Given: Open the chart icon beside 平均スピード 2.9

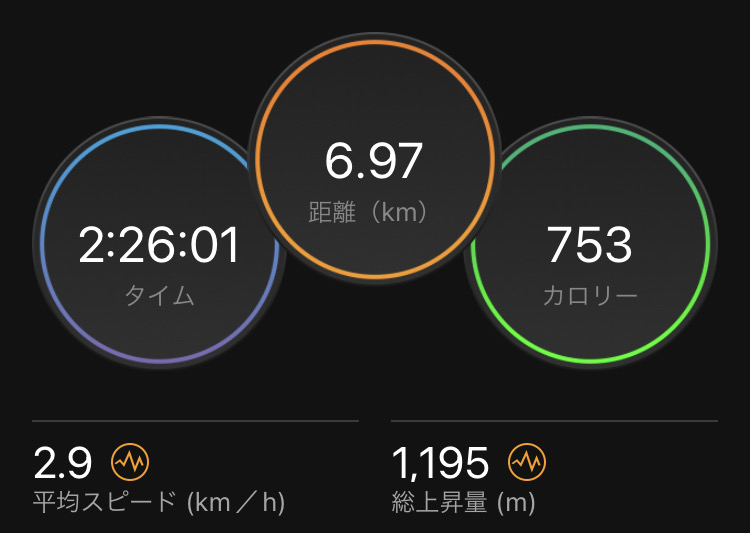Looking at the screenshot, I should 130,462.
